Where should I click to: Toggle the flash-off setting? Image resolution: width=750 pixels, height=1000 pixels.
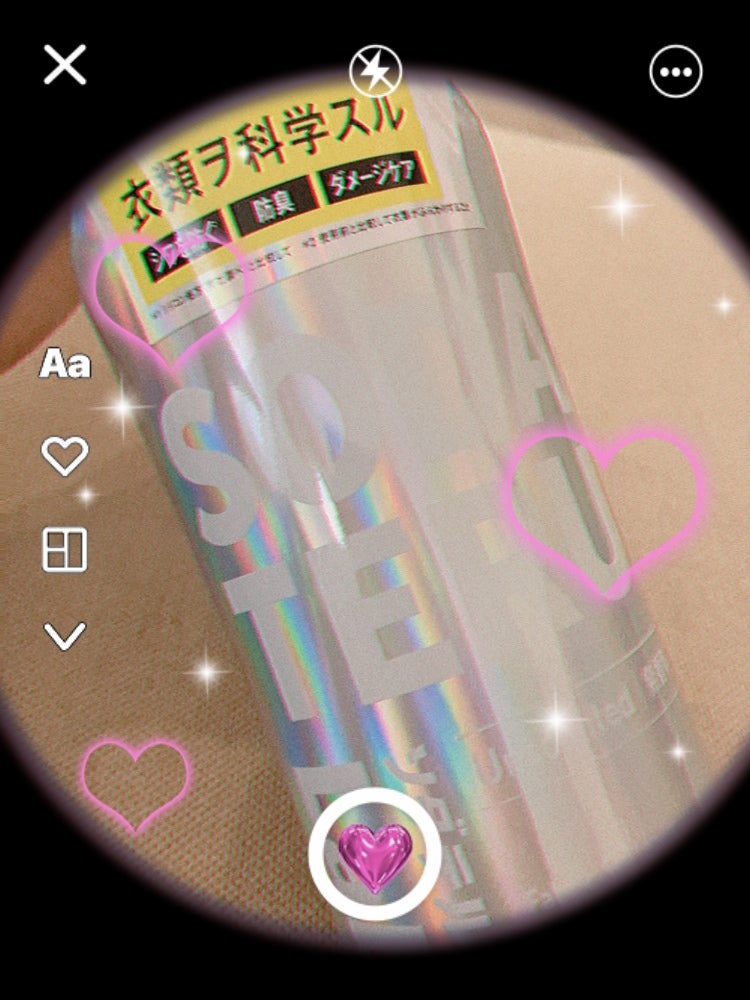pos(374,70)
